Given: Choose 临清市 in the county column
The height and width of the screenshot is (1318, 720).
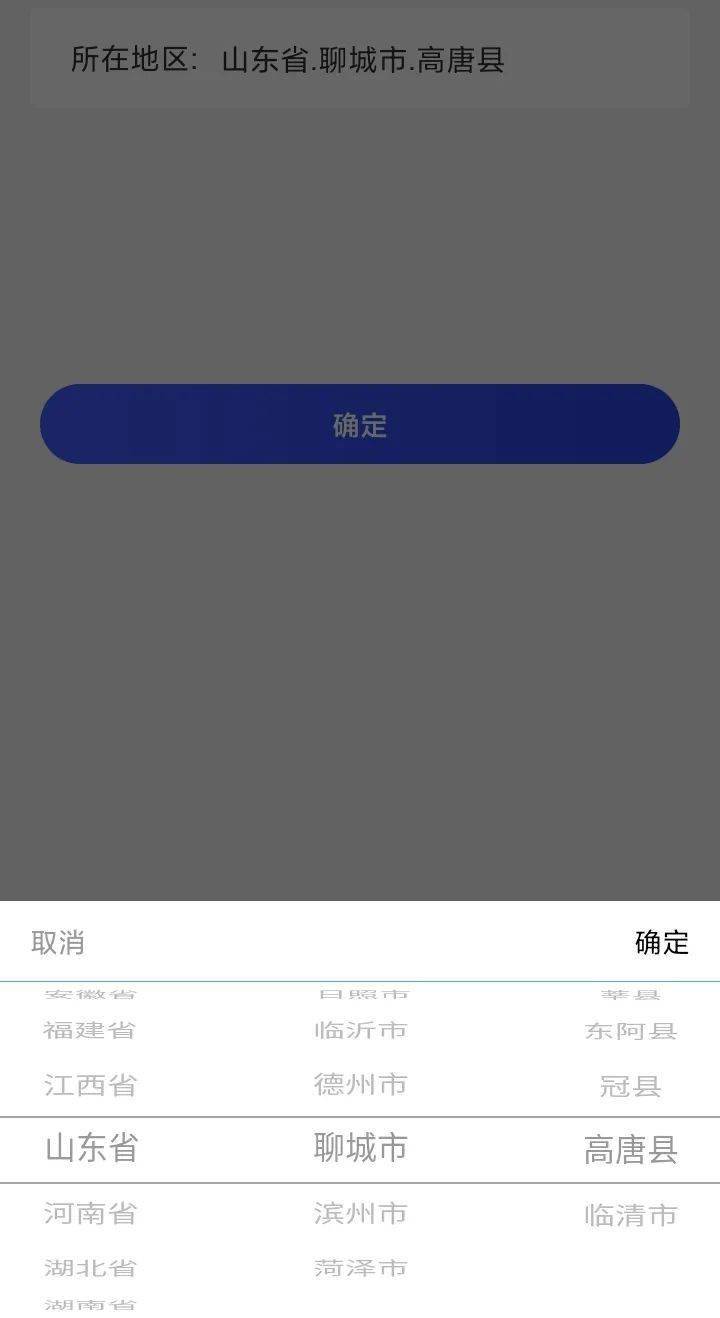Looking at the screenshot, I should [x=631, y=1215].
